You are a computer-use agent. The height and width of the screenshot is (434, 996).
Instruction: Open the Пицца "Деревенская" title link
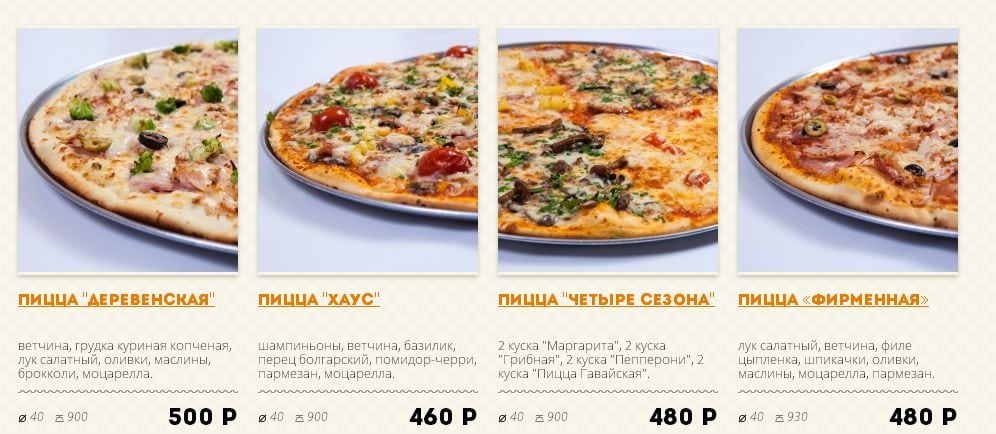(117, 299)
